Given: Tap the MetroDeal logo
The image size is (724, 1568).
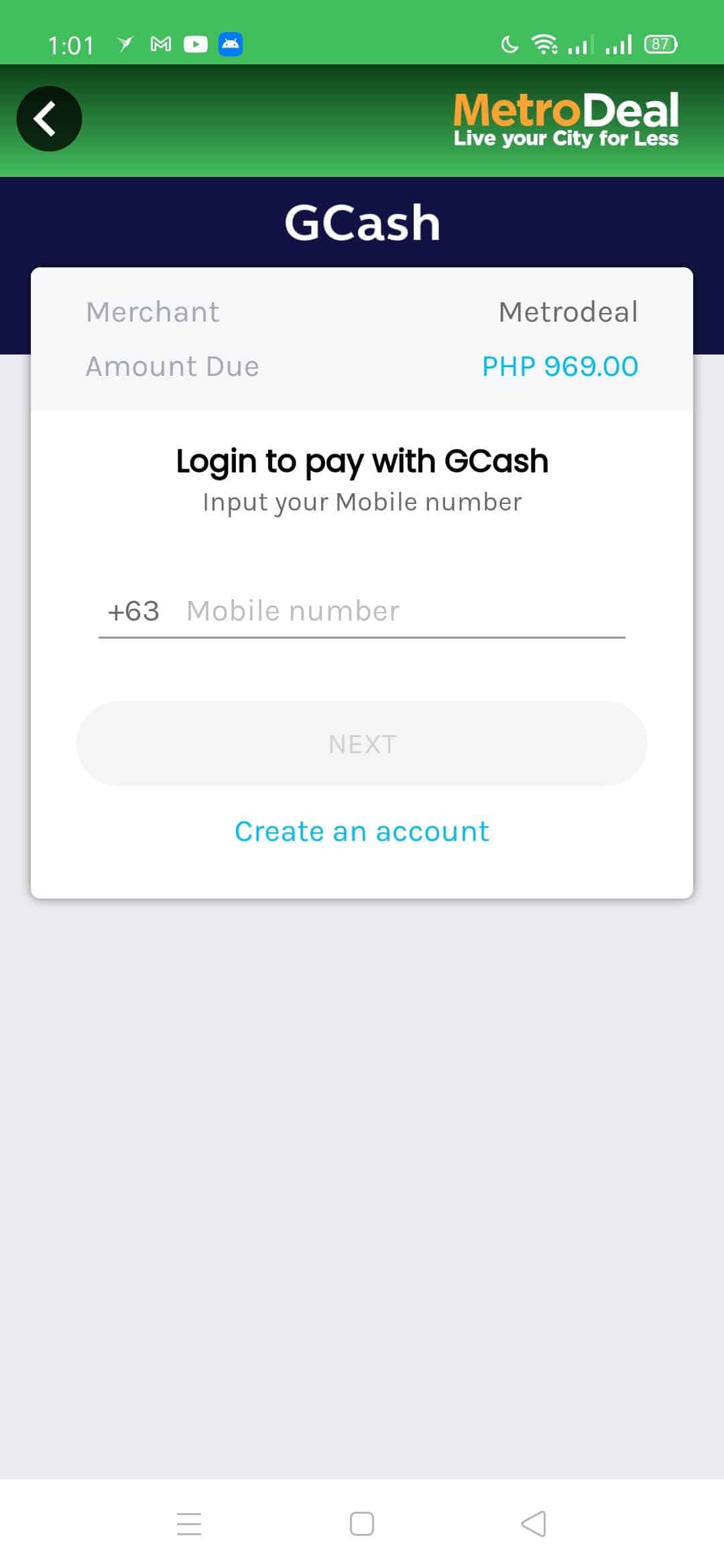Looking at the screenshot, I should [x=566, y=119].
